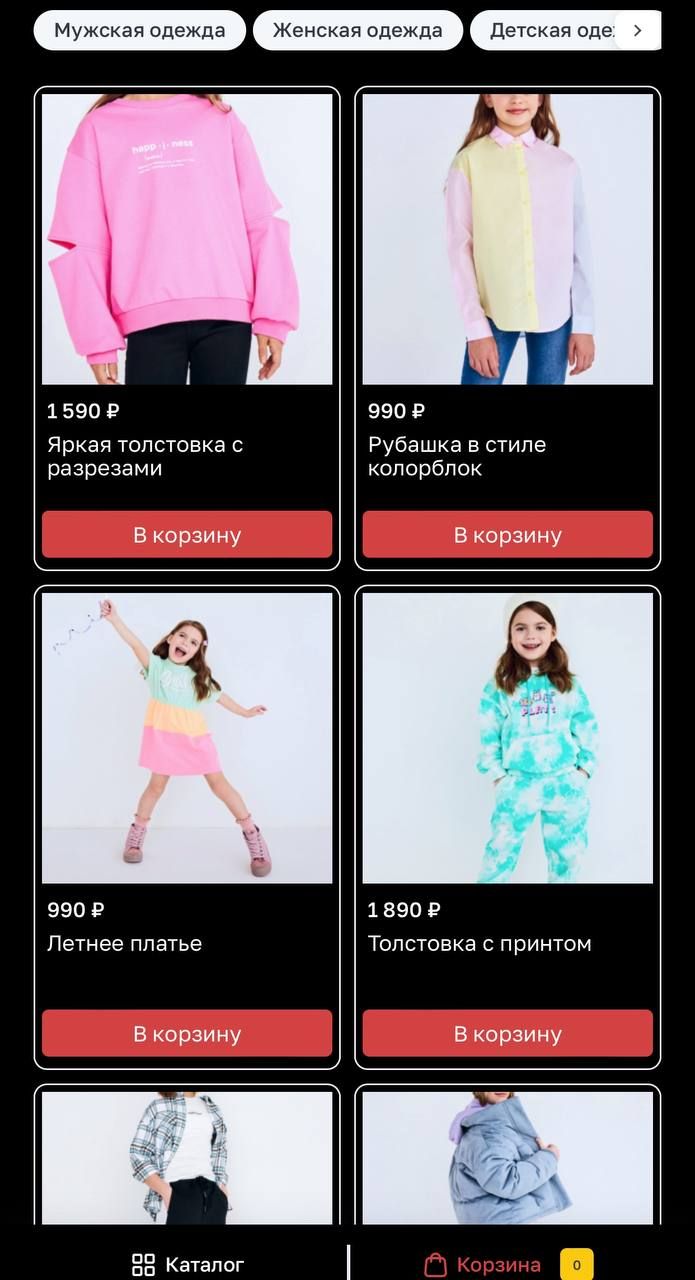
Task: Add Рубашка в стиле колорблок to cart
Action: click(x=507, y=535)
